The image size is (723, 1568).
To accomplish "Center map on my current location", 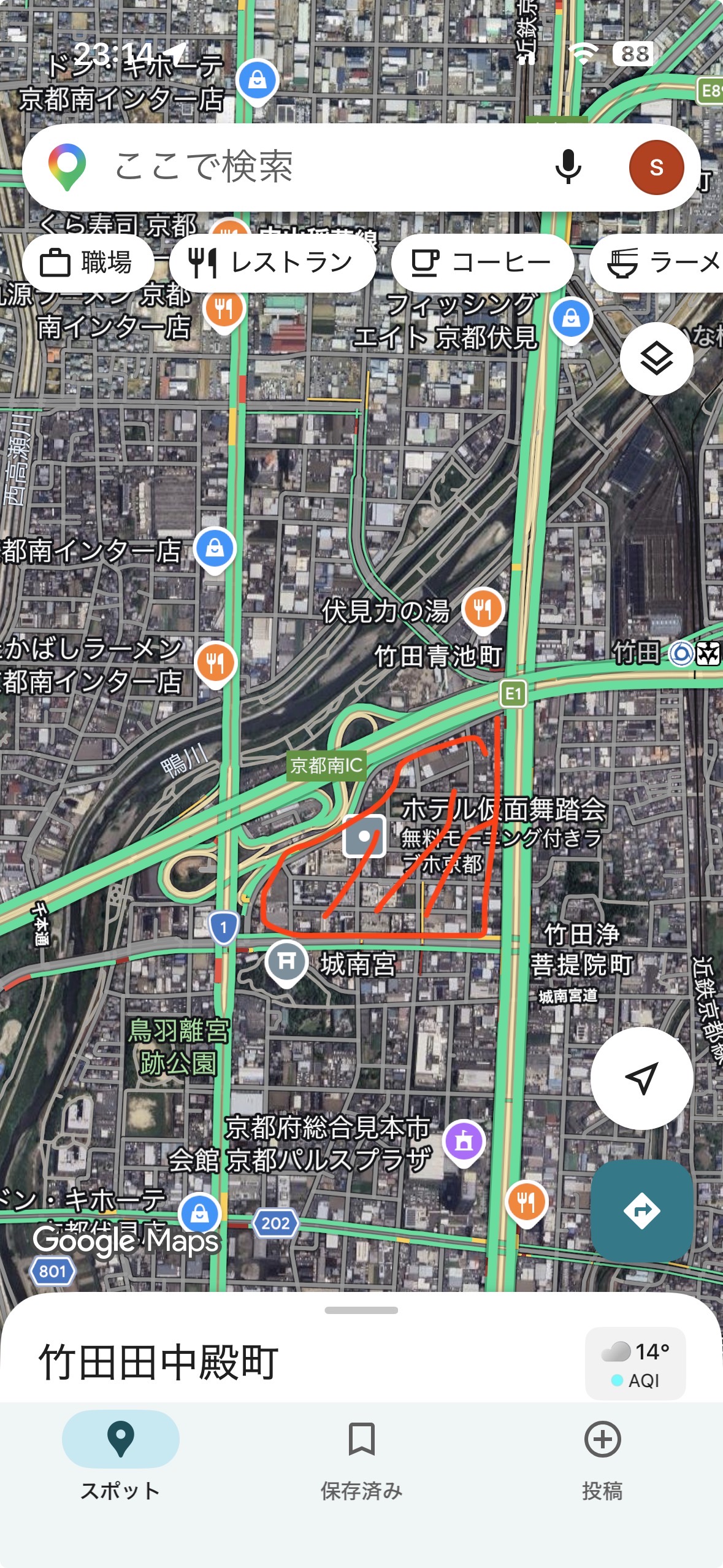I will point(641,1078).
